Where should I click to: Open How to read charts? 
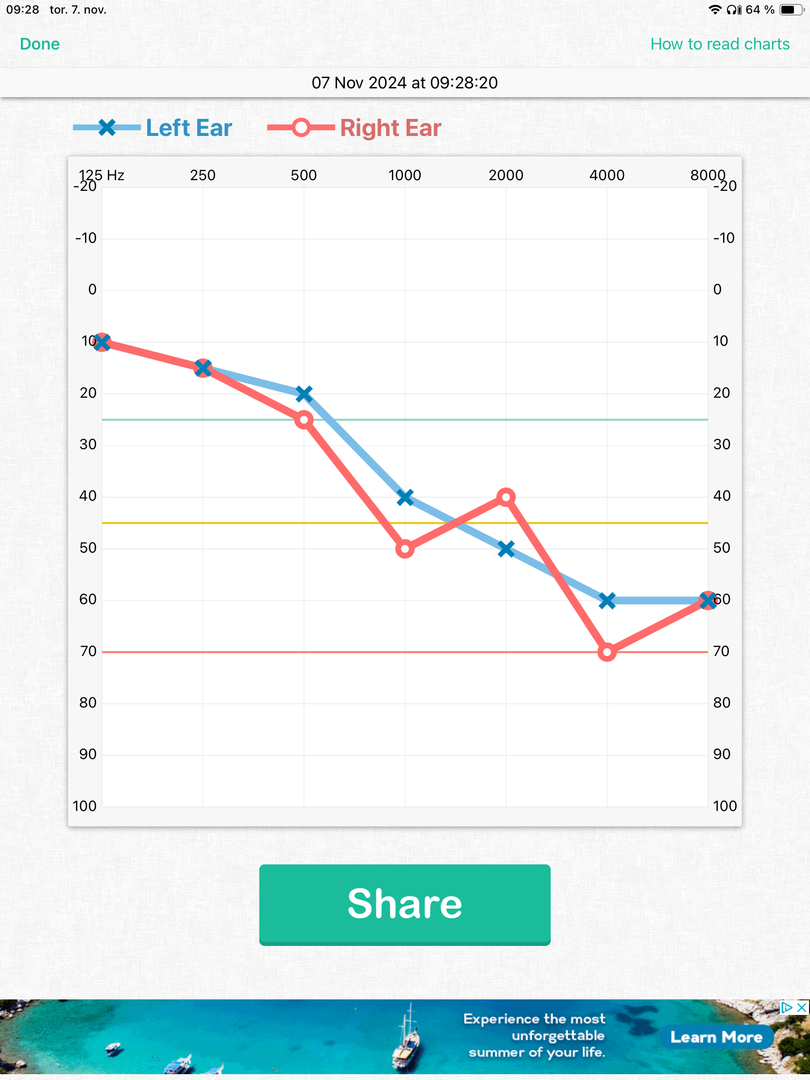pyautogui.click(x=720, y=44)
